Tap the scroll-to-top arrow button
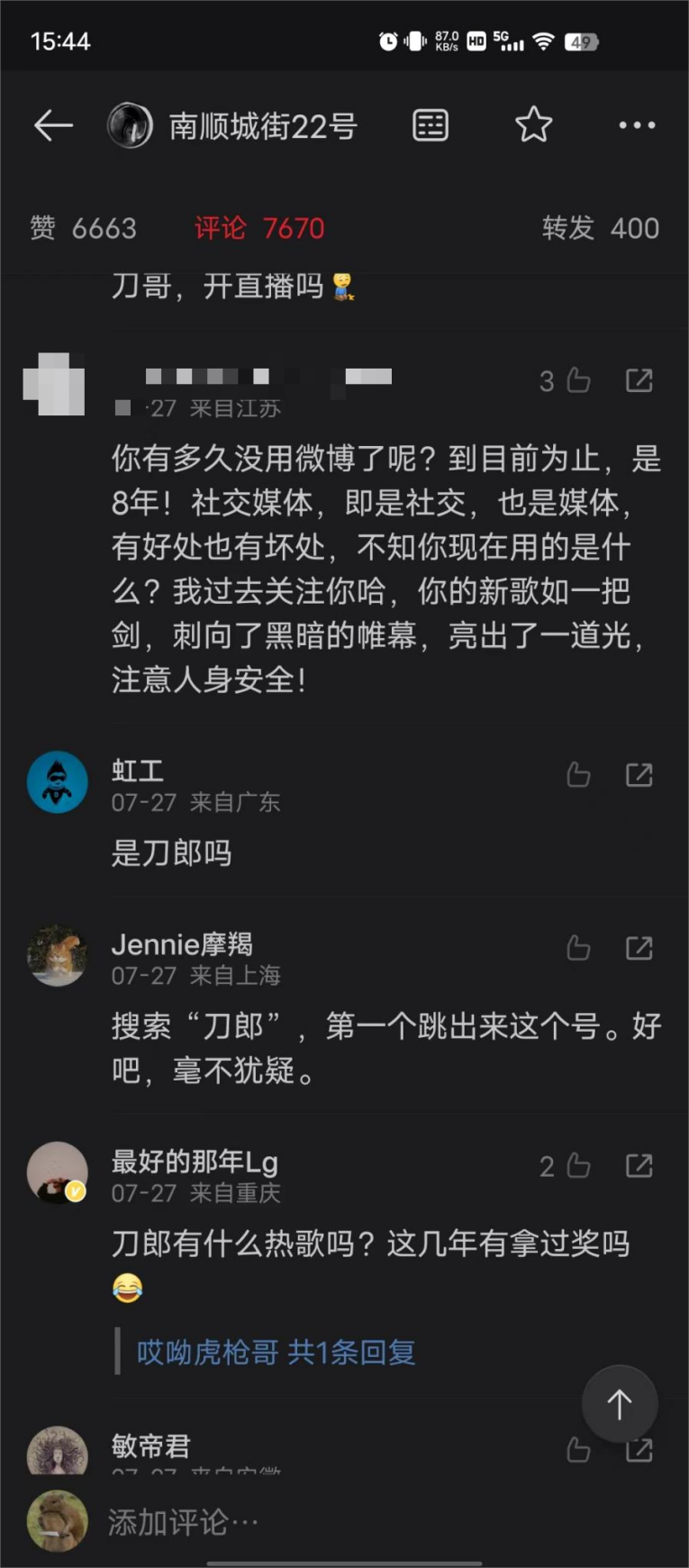689x1568 pixels. coord(620,1403)
